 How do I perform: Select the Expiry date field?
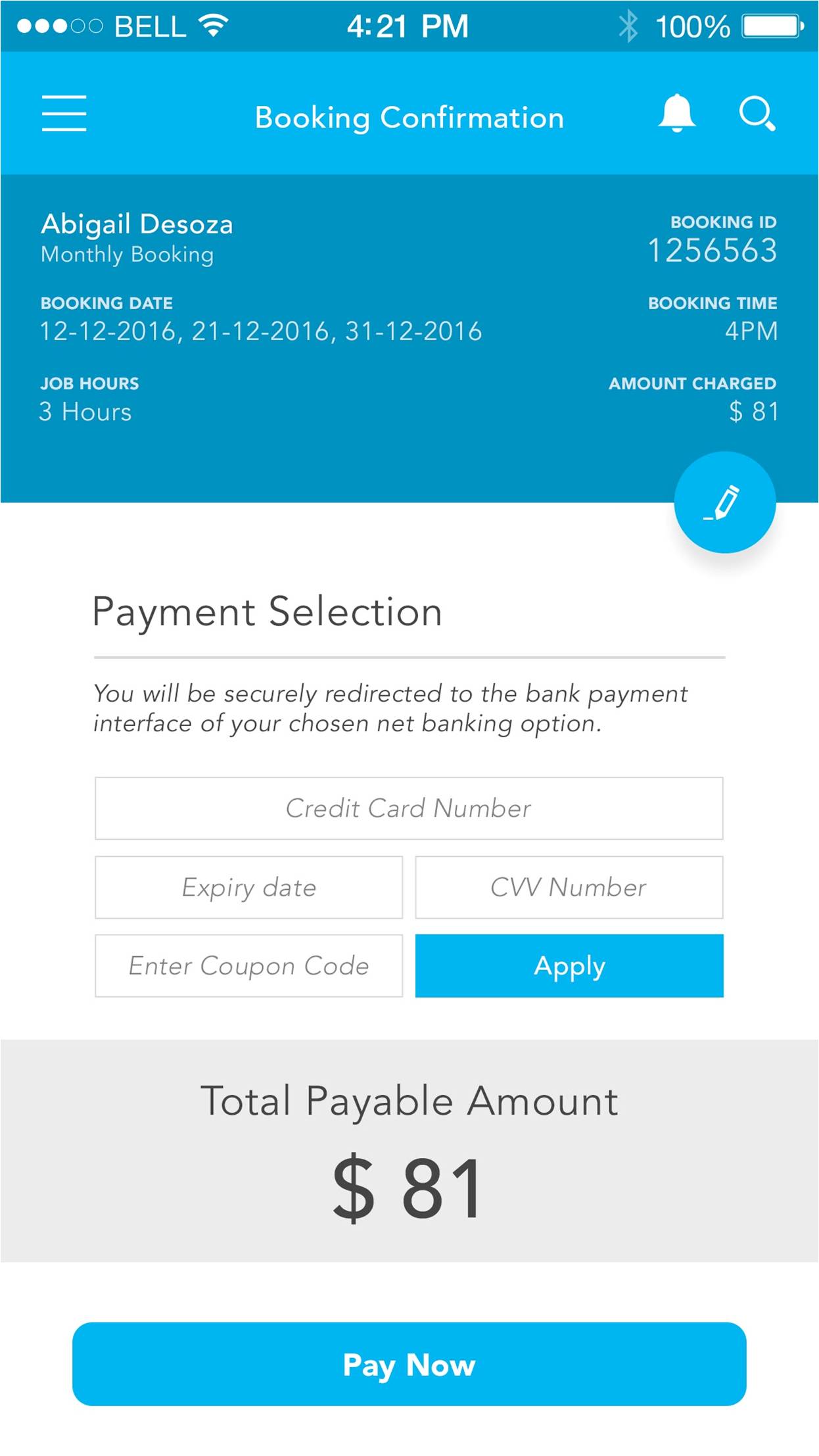coord(248,887)
